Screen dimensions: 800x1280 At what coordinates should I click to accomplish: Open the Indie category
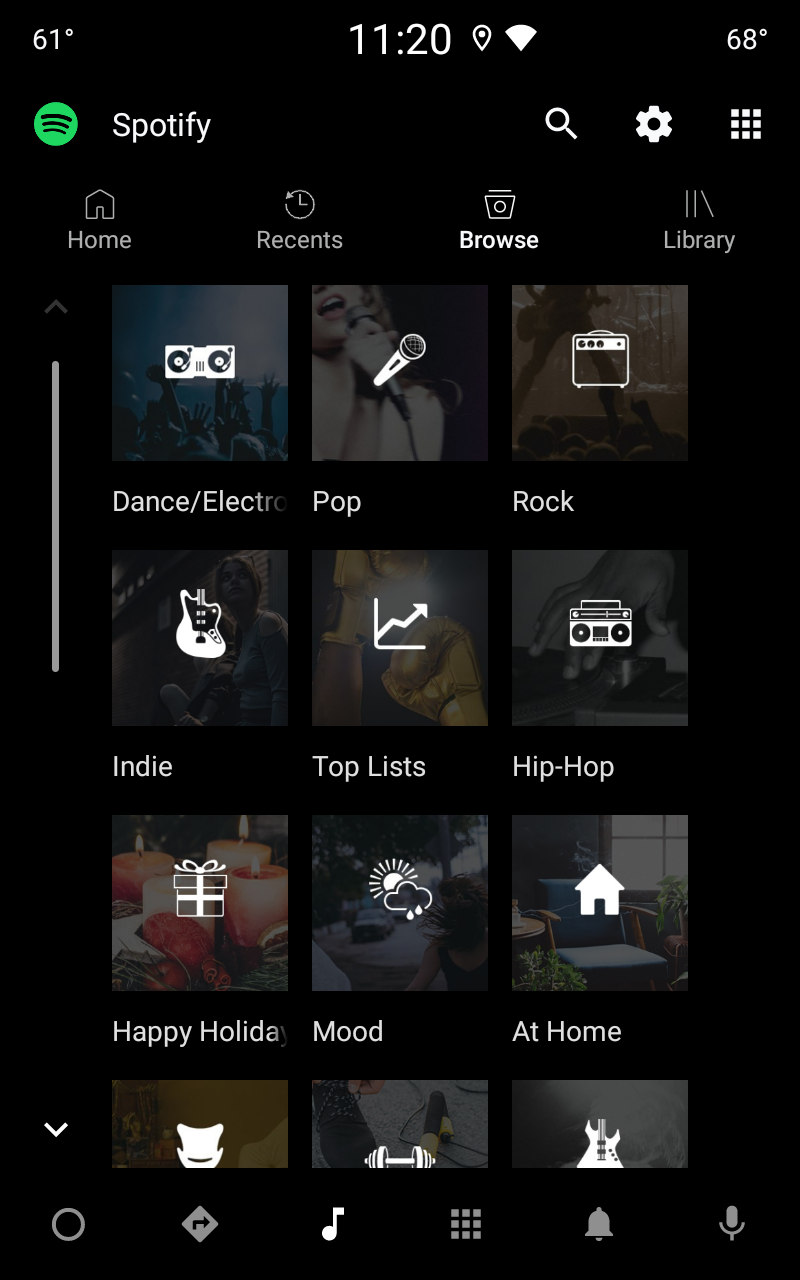tap(200, 666)
